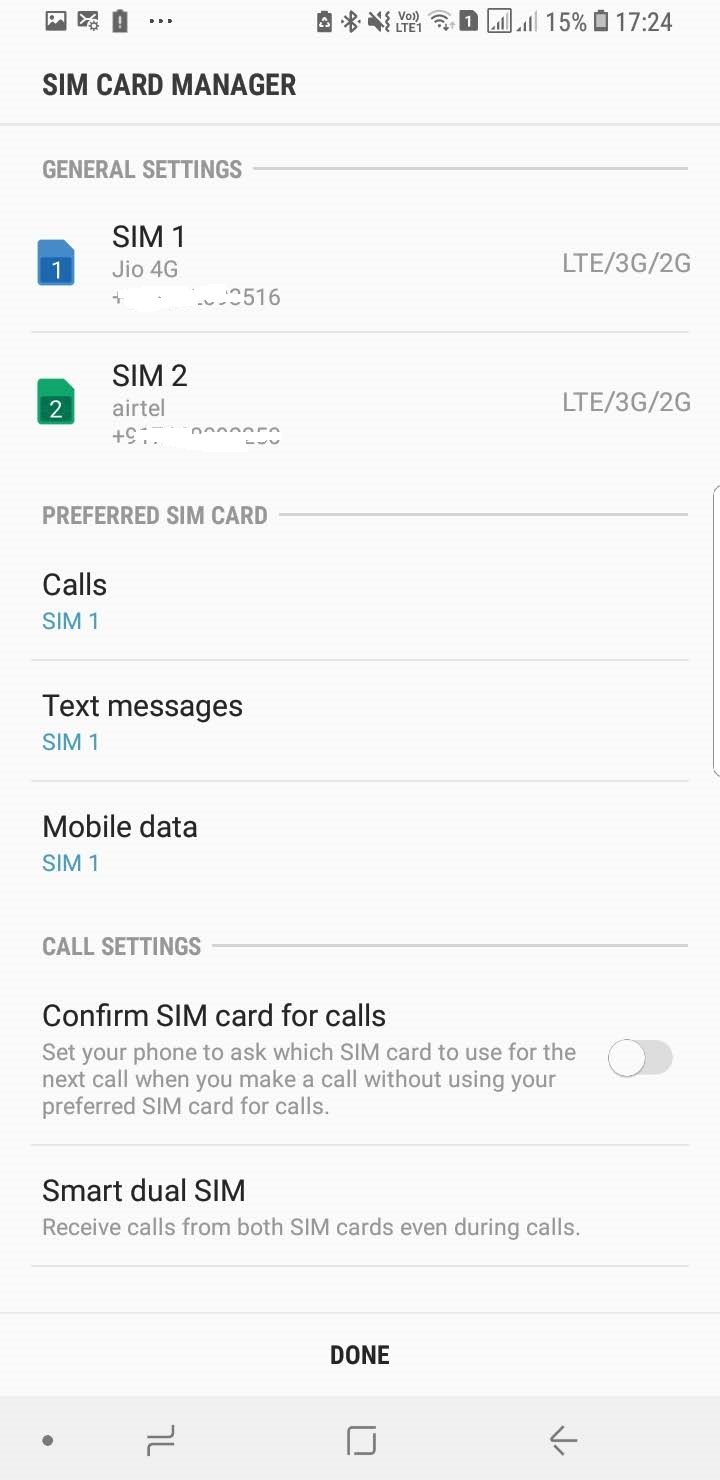The image size is (720, 1480).
Task: Open SIM 2 airtel settings
Action: [360, 403]
